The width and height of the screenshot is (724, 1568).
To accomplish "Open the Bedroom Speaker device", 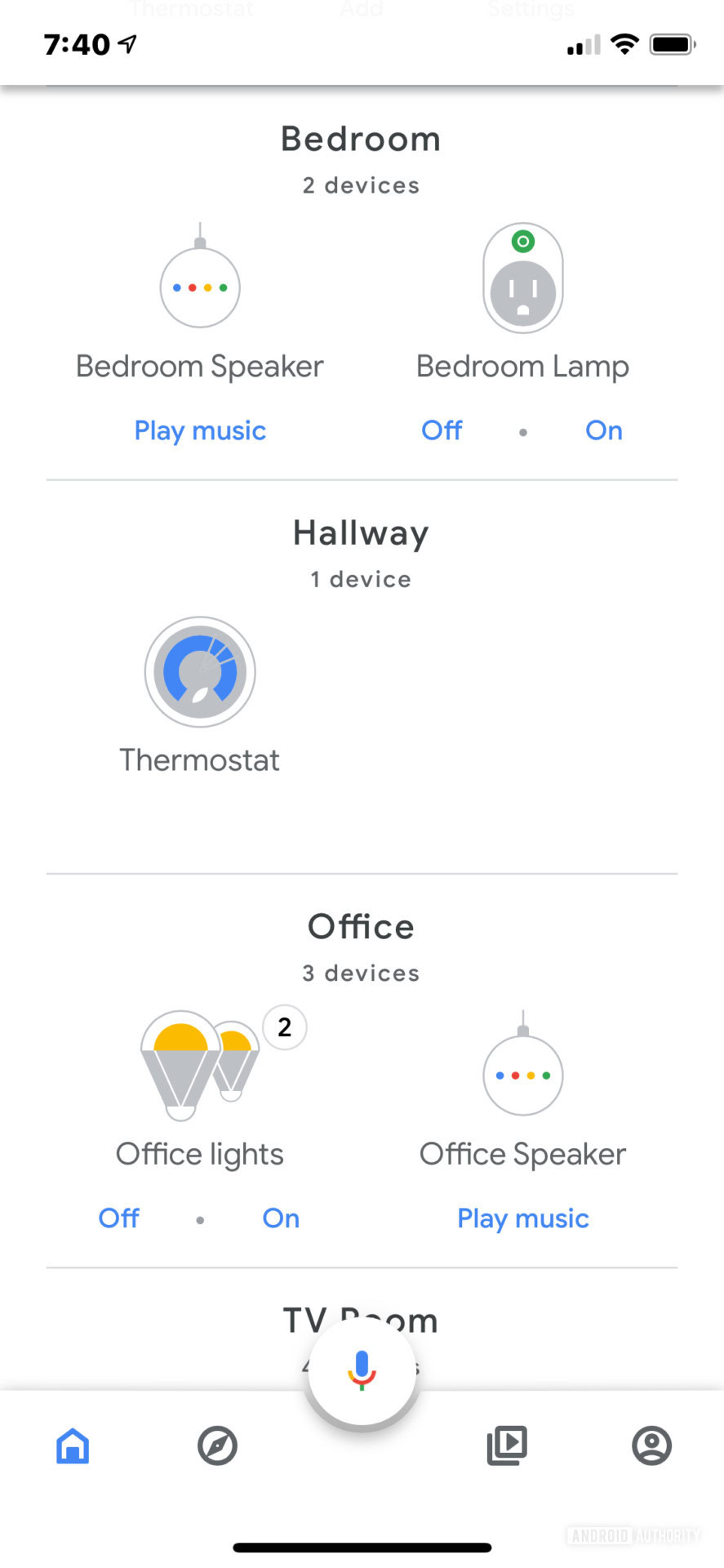I will 200,286.
